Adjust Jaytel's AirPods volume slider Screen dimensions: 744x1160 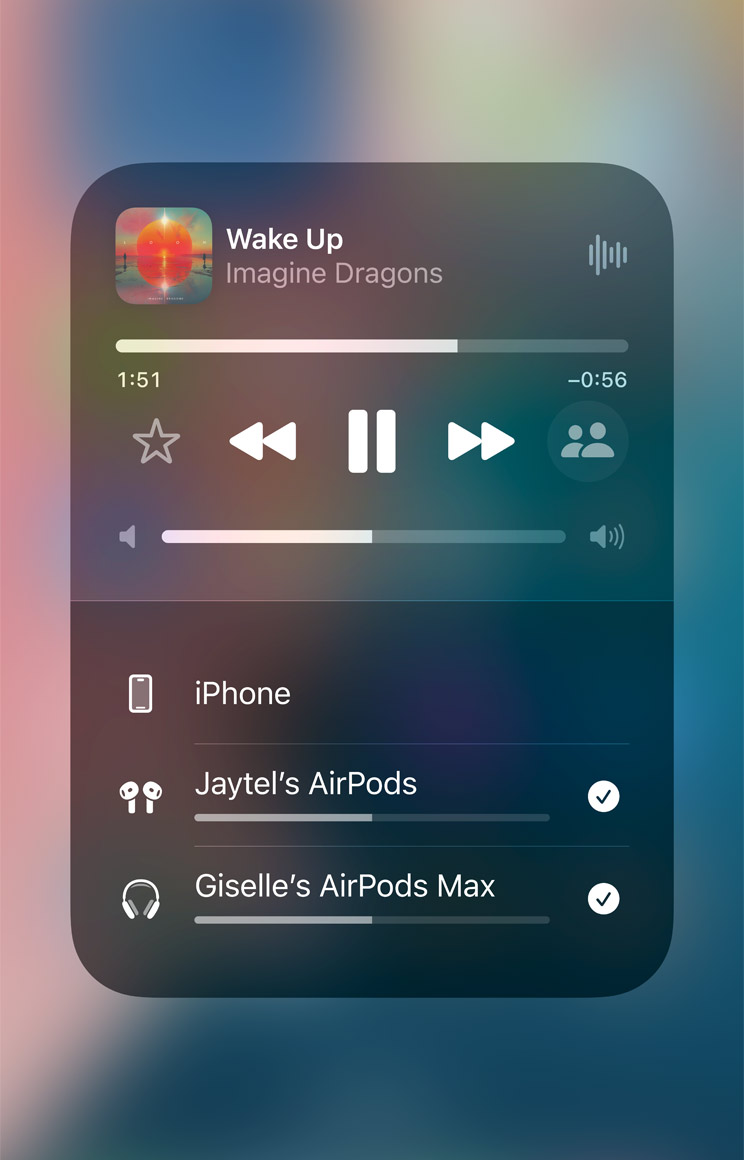coord(372,818)
